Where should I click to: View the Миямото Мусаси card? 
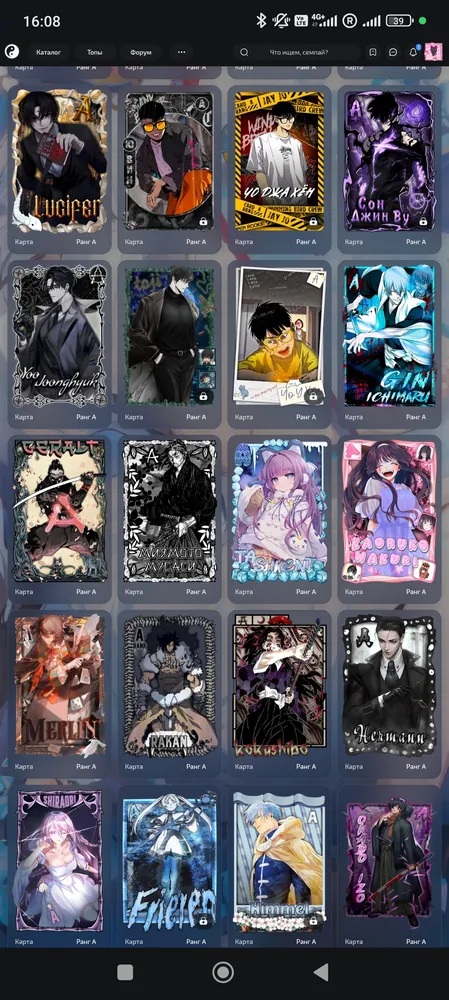tap(170, 510)
